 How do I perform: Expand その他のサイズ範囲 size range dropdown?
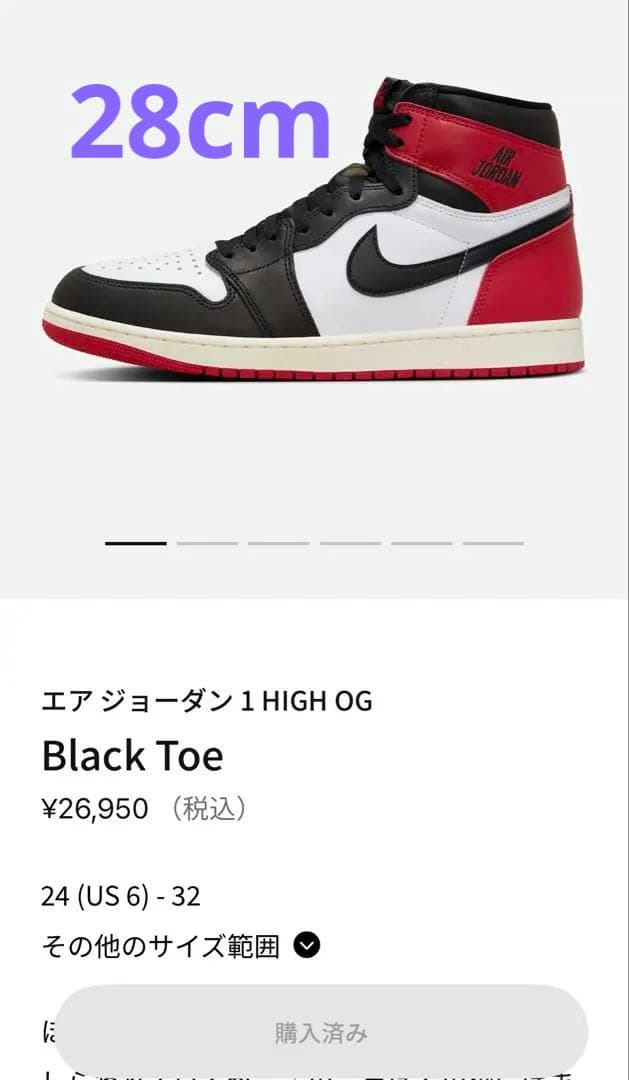pyautogui.click(x=306, y=945)
